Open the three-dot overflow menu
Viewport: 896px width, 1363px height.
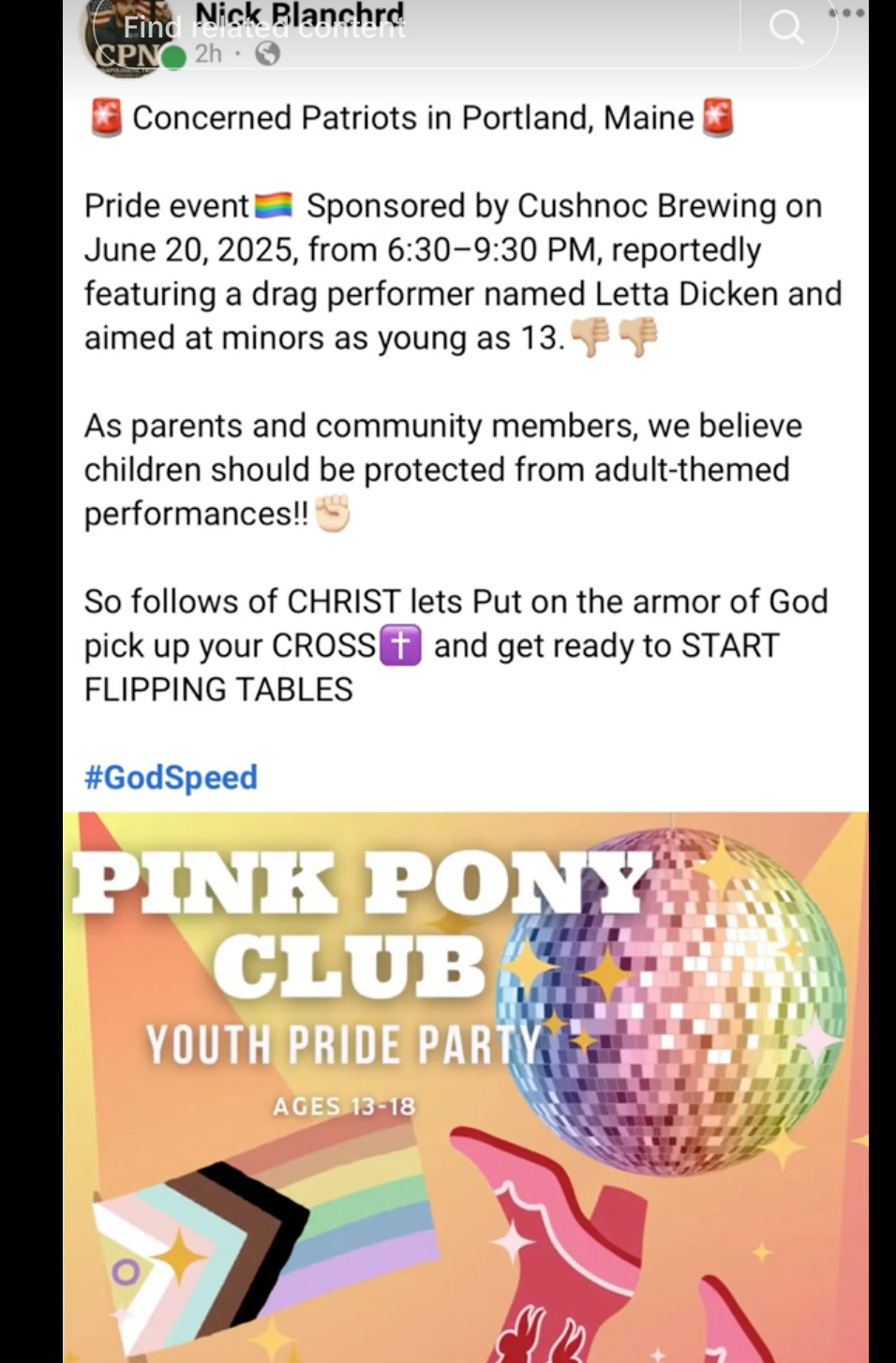point(846,13)
